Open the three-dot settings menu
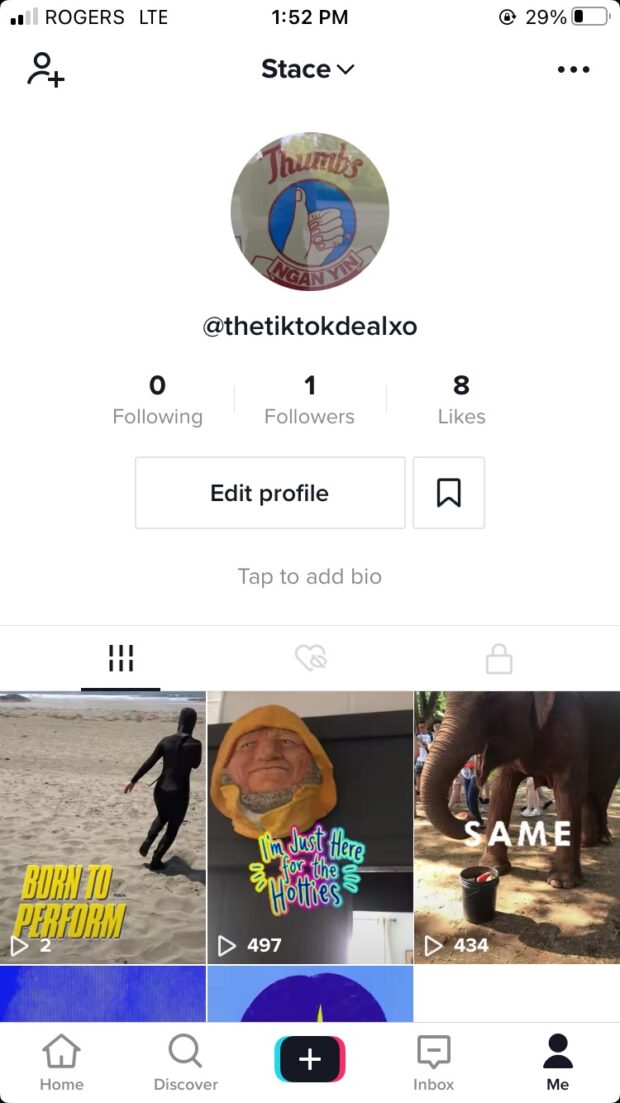620x1103 pixels. tap(573, 70)
